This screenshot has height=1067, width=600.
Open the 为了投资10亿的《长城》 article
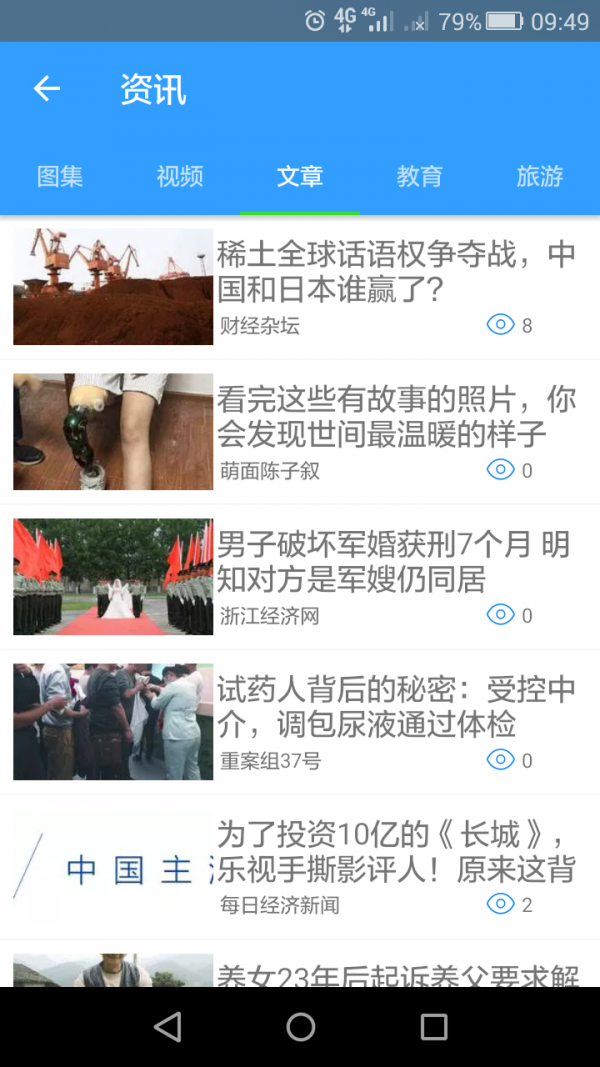(395, 852)
